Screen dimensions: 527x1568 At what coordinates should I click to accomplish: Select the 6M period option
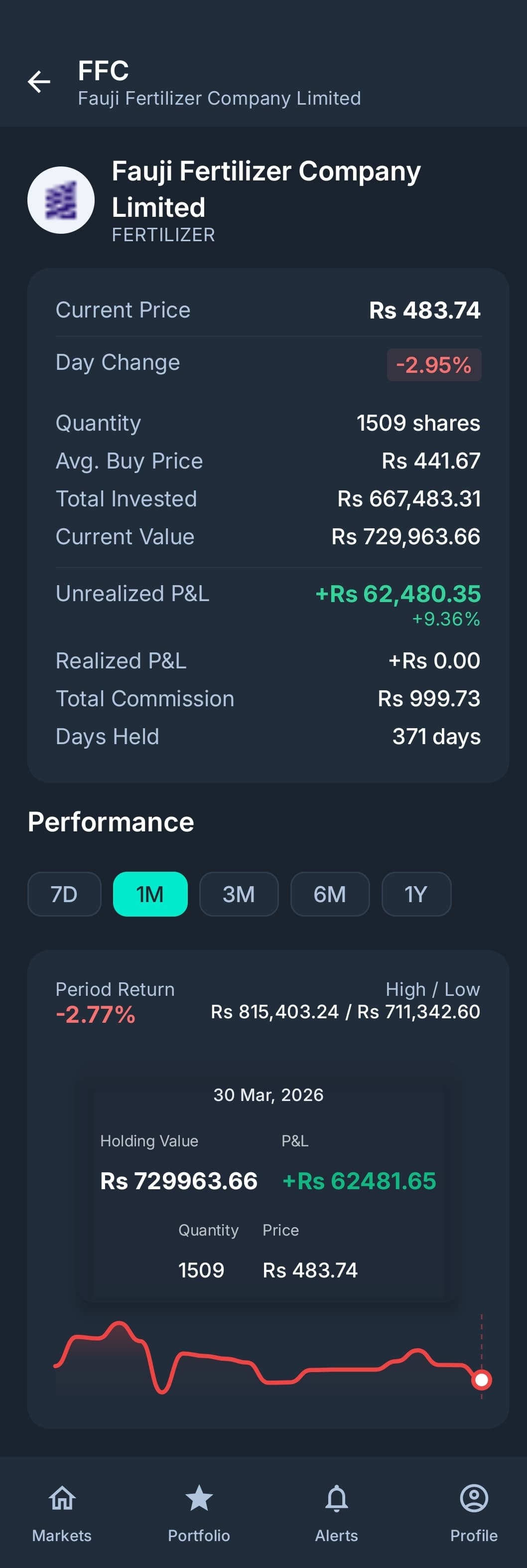point(329,894)
